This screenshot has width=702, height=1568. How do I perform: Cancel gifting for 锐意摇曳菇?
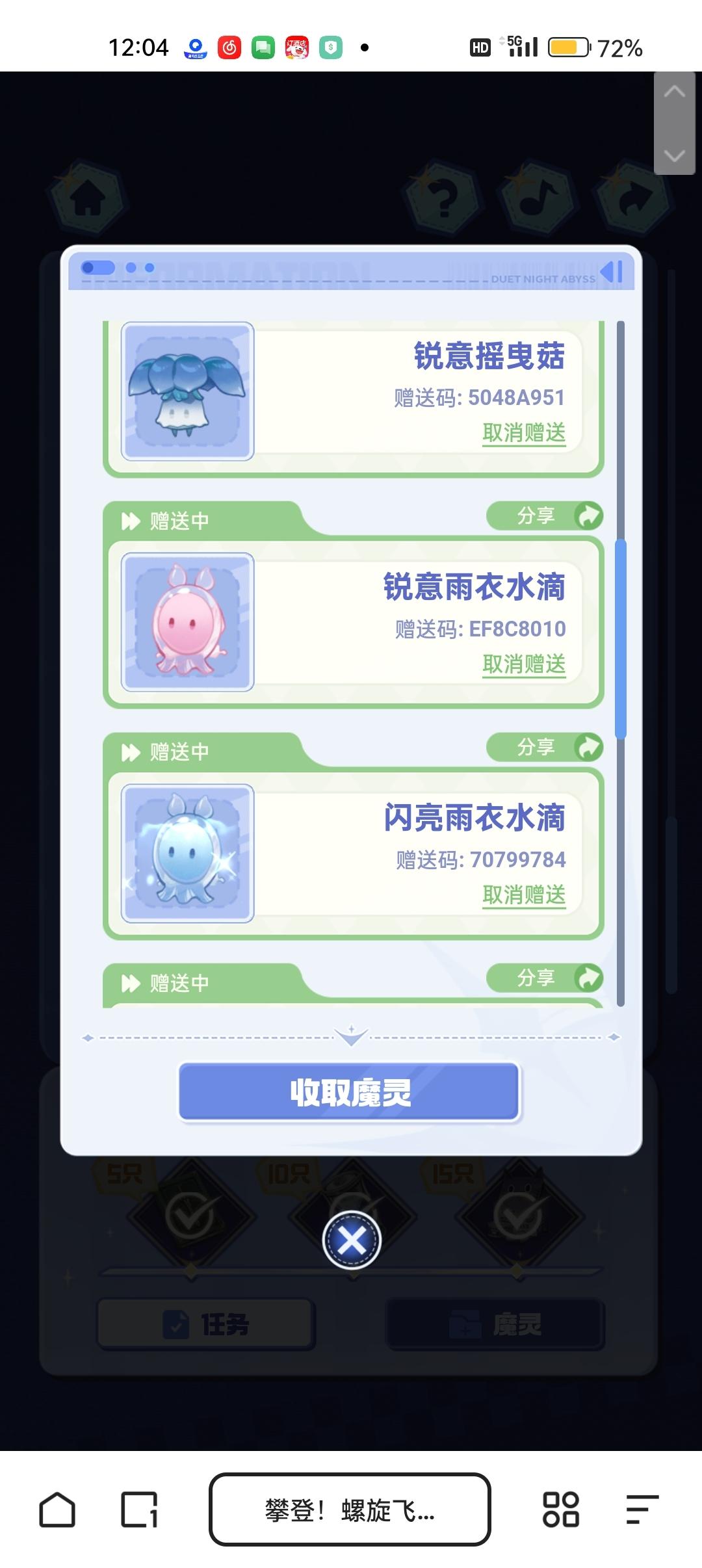(x=524, y=433)
